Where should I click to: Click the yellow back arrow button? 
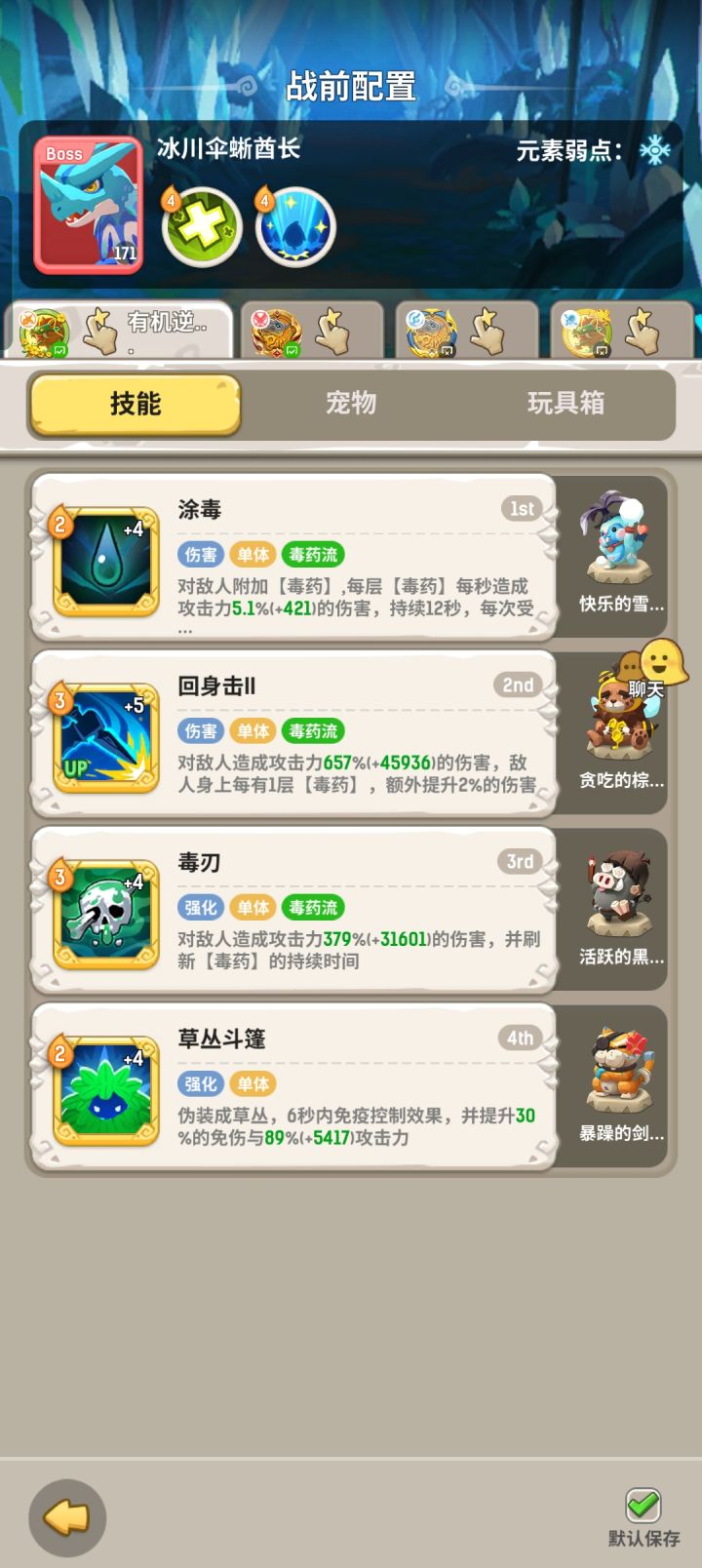pos(66,1517)
